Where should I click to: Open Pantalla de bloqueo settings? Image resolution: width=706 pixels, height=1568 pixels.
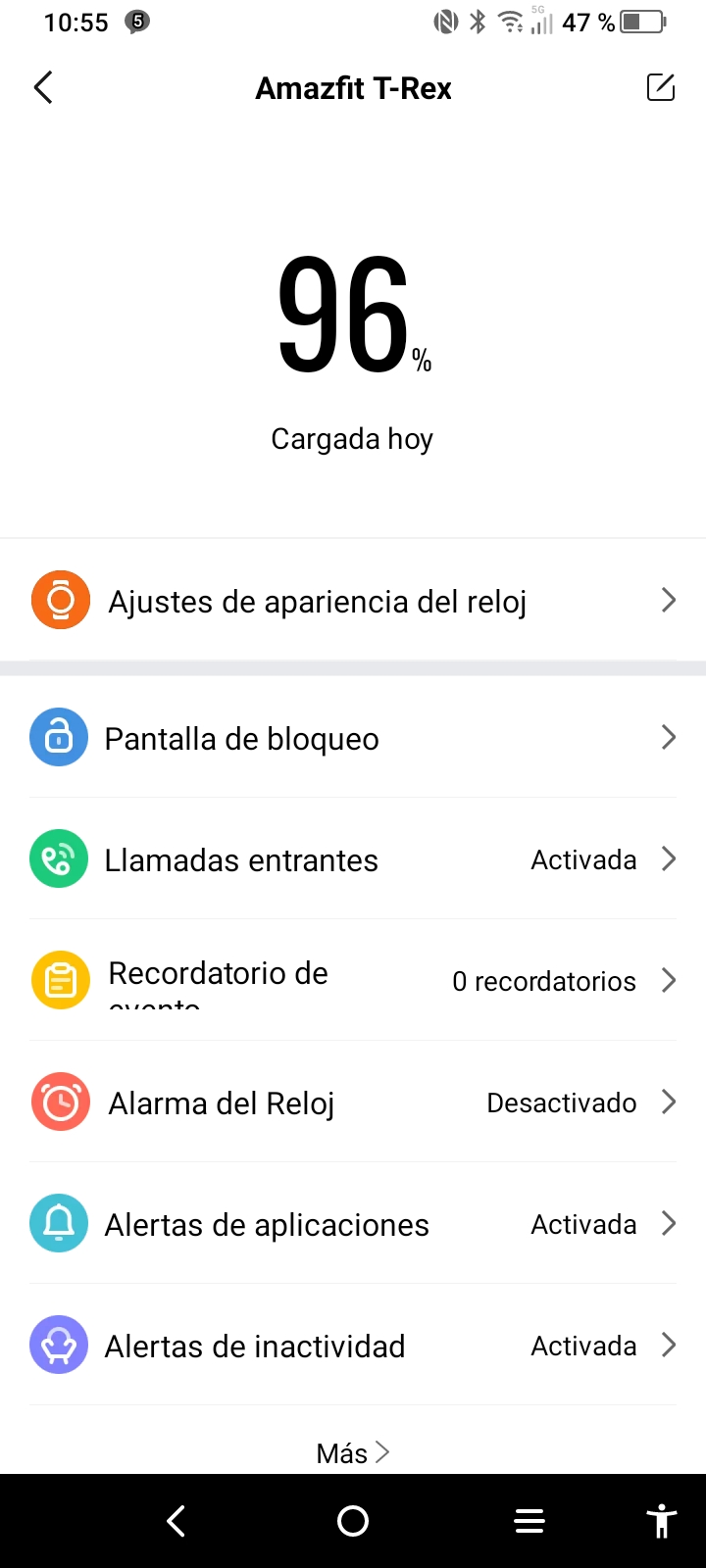(x=353, y=738)
